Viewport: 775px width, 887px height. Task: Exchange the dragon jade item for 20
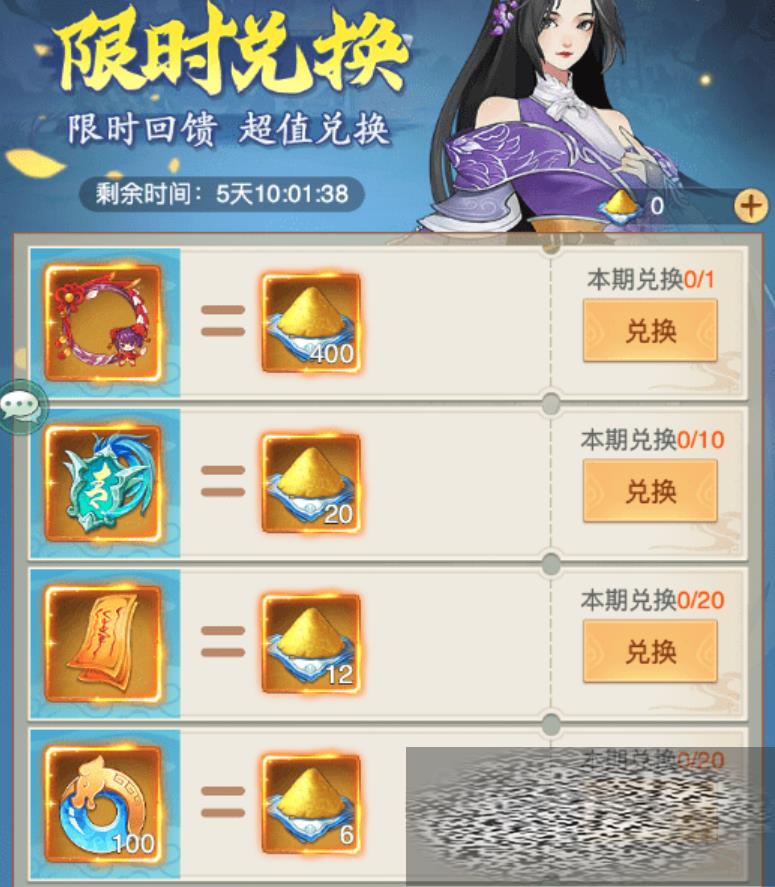coord(650,491)
